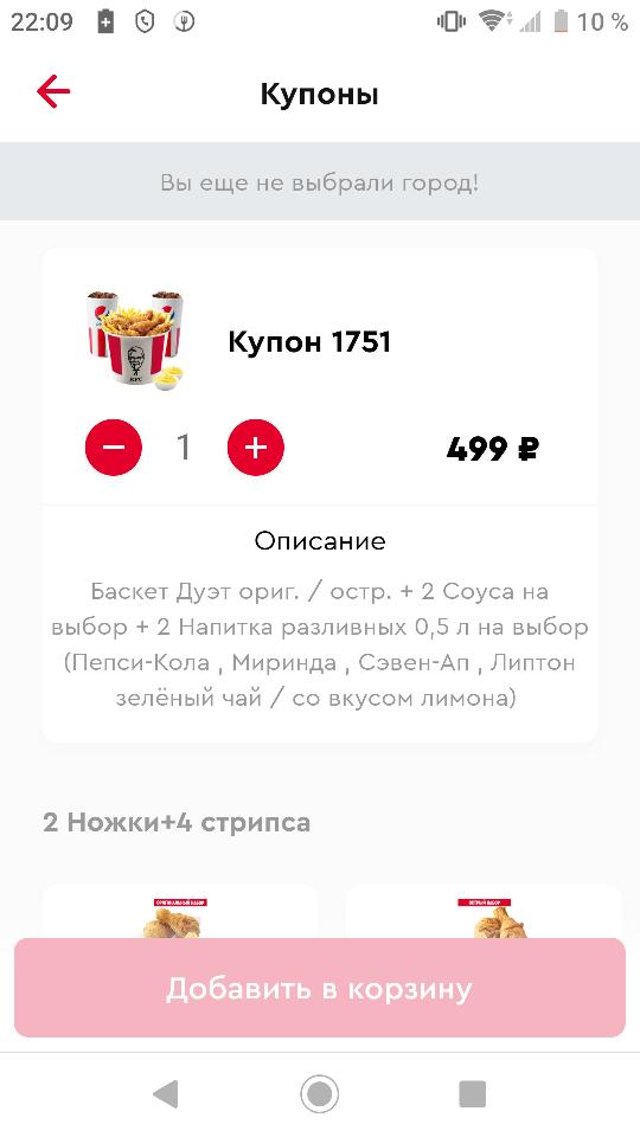Select the city from the 'не выбрали город' banner
This screenshot has height=1137, width=640.
pos(319,183)
